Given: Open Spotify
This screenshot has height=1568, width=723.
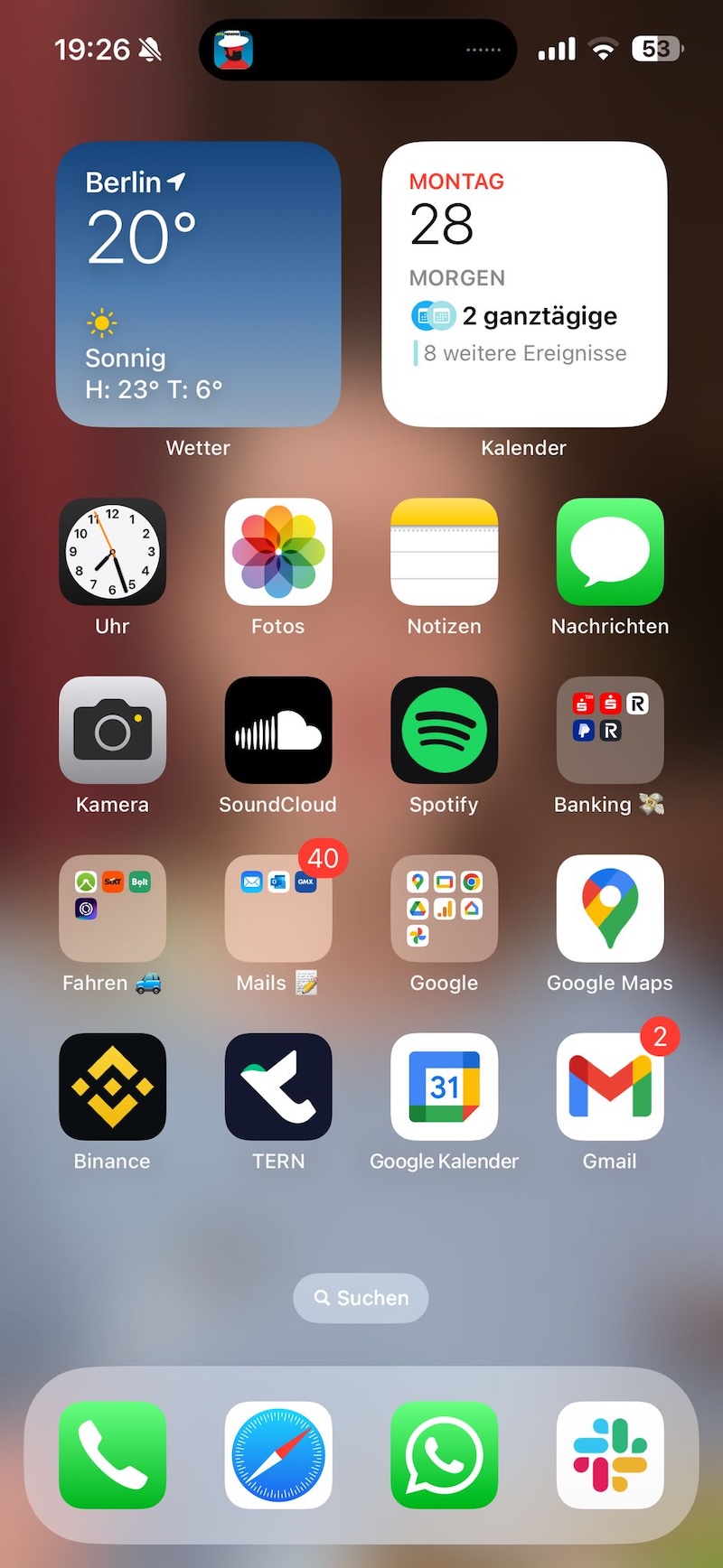Looking at the screenshot, I should click(x=444, y=730).
